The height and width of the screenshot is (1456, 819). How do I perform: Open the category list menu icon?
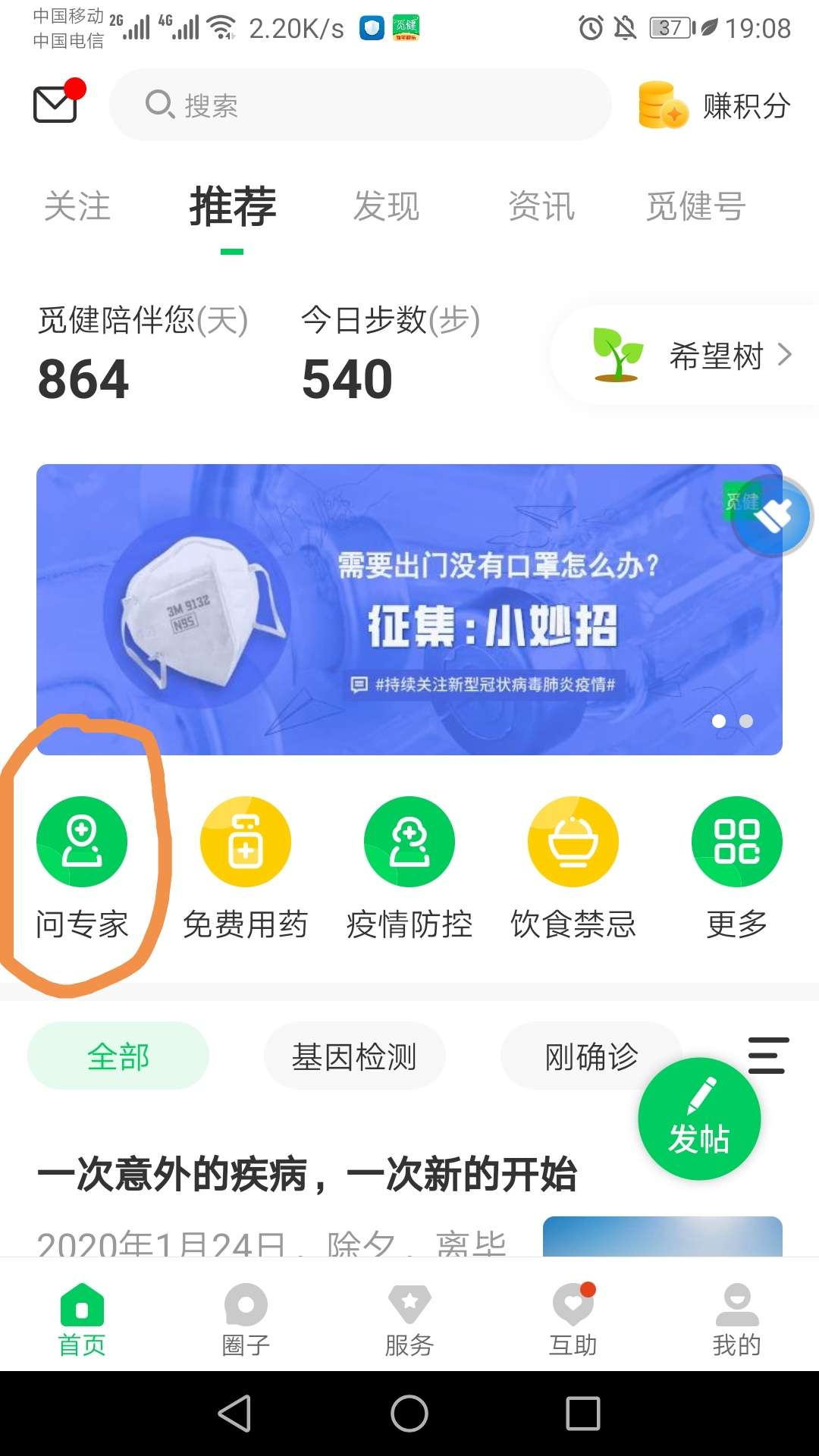[768, 1055]
